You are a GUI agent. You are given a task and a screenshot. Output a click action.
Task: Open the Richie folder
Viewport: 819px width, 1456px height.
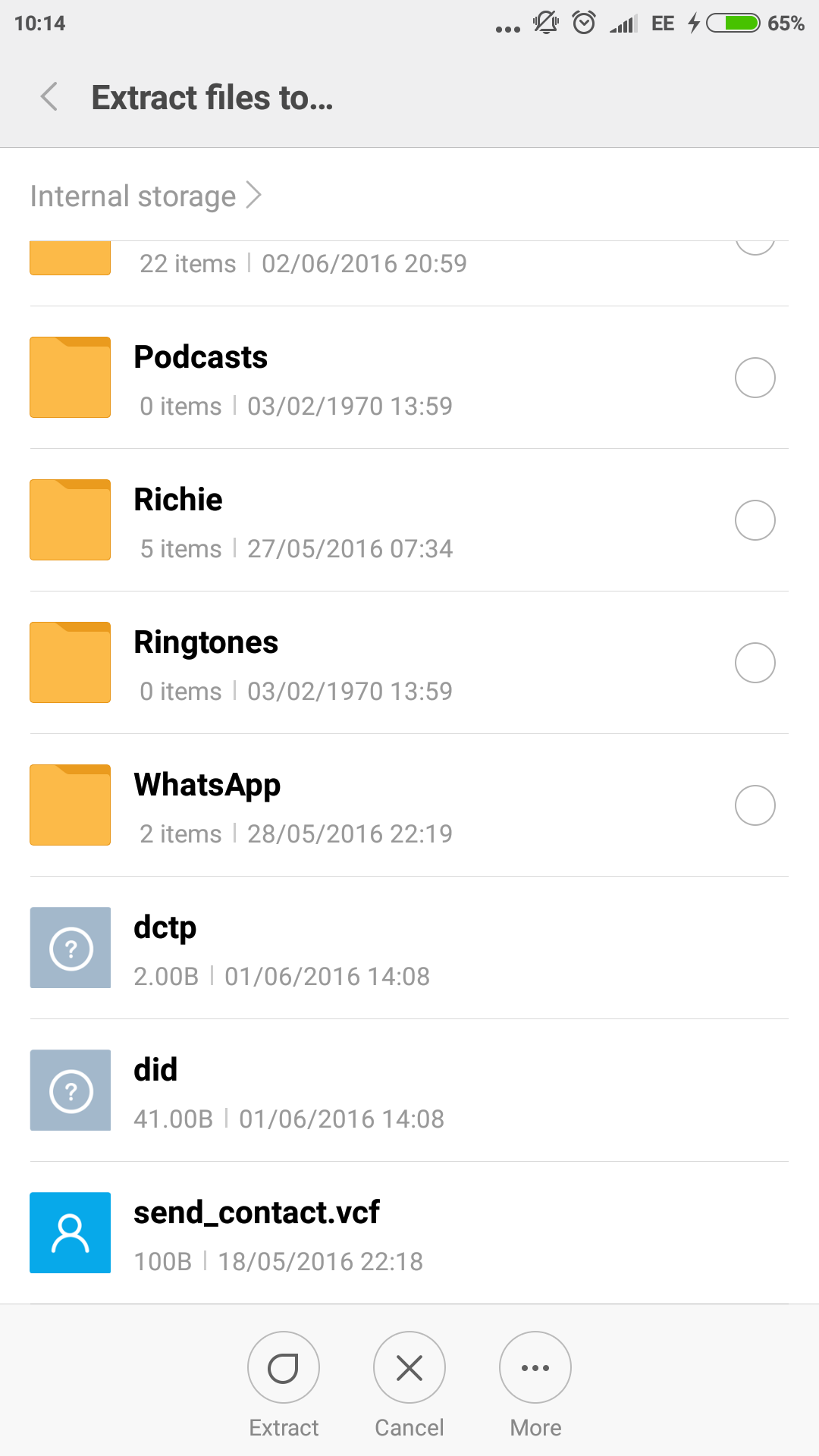coord(409,520)
